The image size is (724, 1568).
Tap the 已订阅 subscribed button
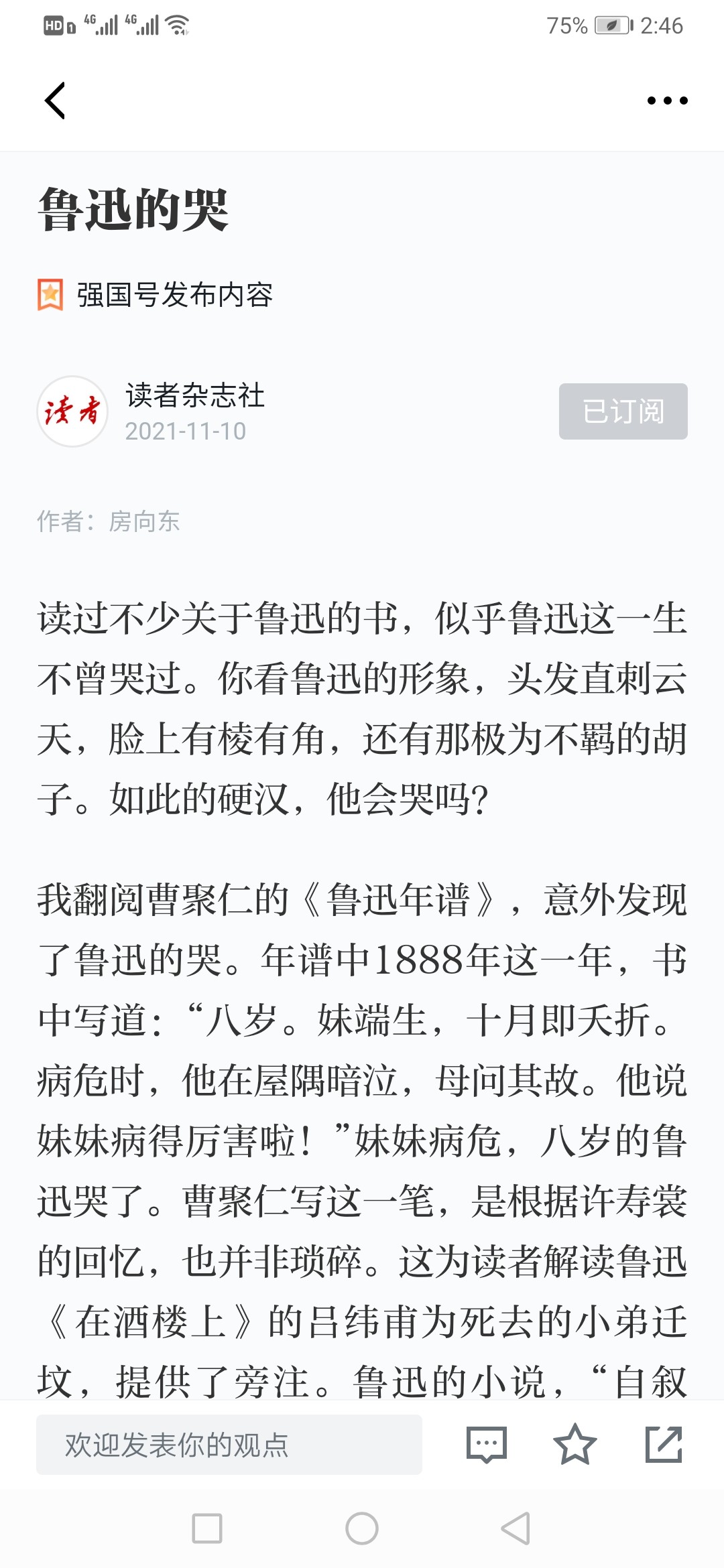pyautogui.click(x=623, y=411)
